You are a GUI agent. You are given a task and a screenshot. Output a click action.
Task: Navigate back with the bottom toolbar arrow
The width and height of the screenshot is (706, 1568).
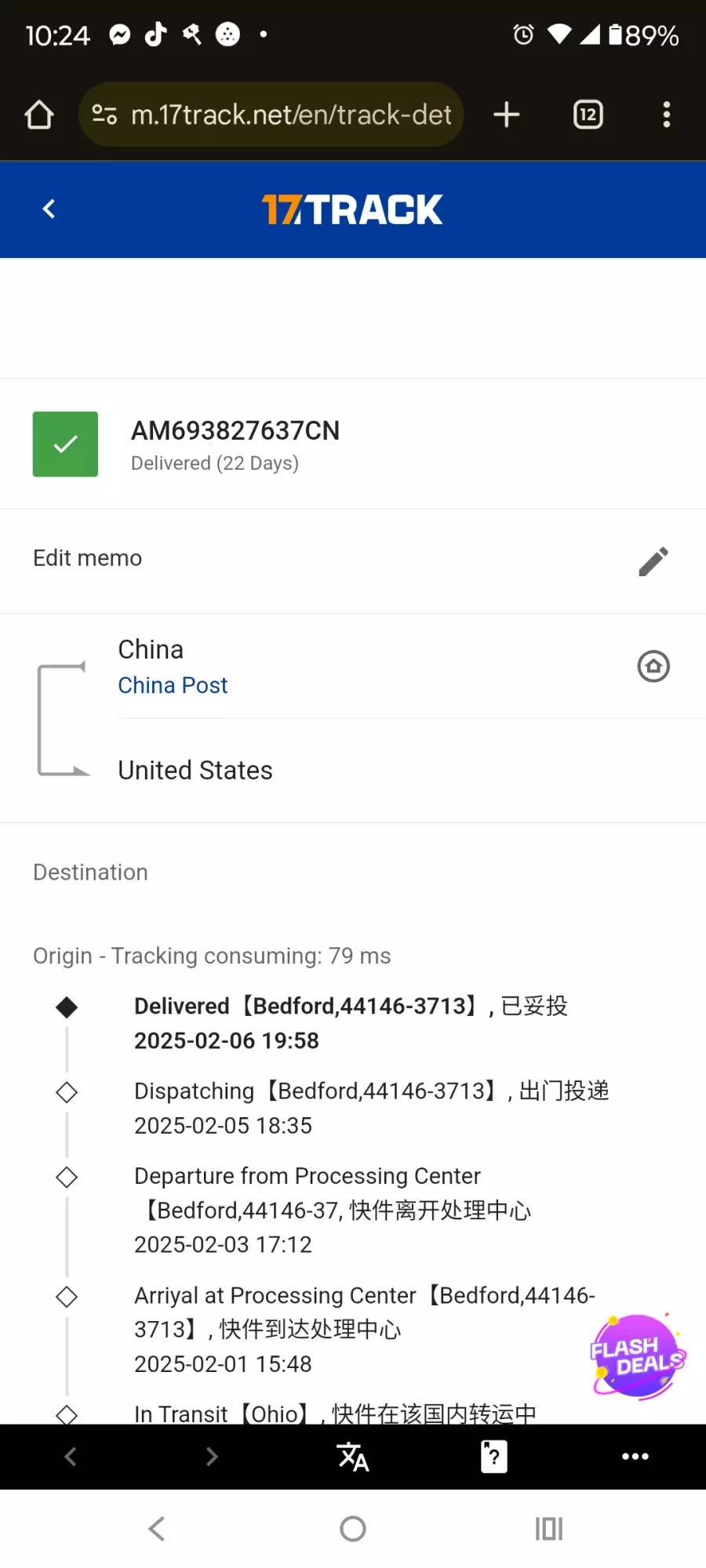click(x=71, y=1457)
